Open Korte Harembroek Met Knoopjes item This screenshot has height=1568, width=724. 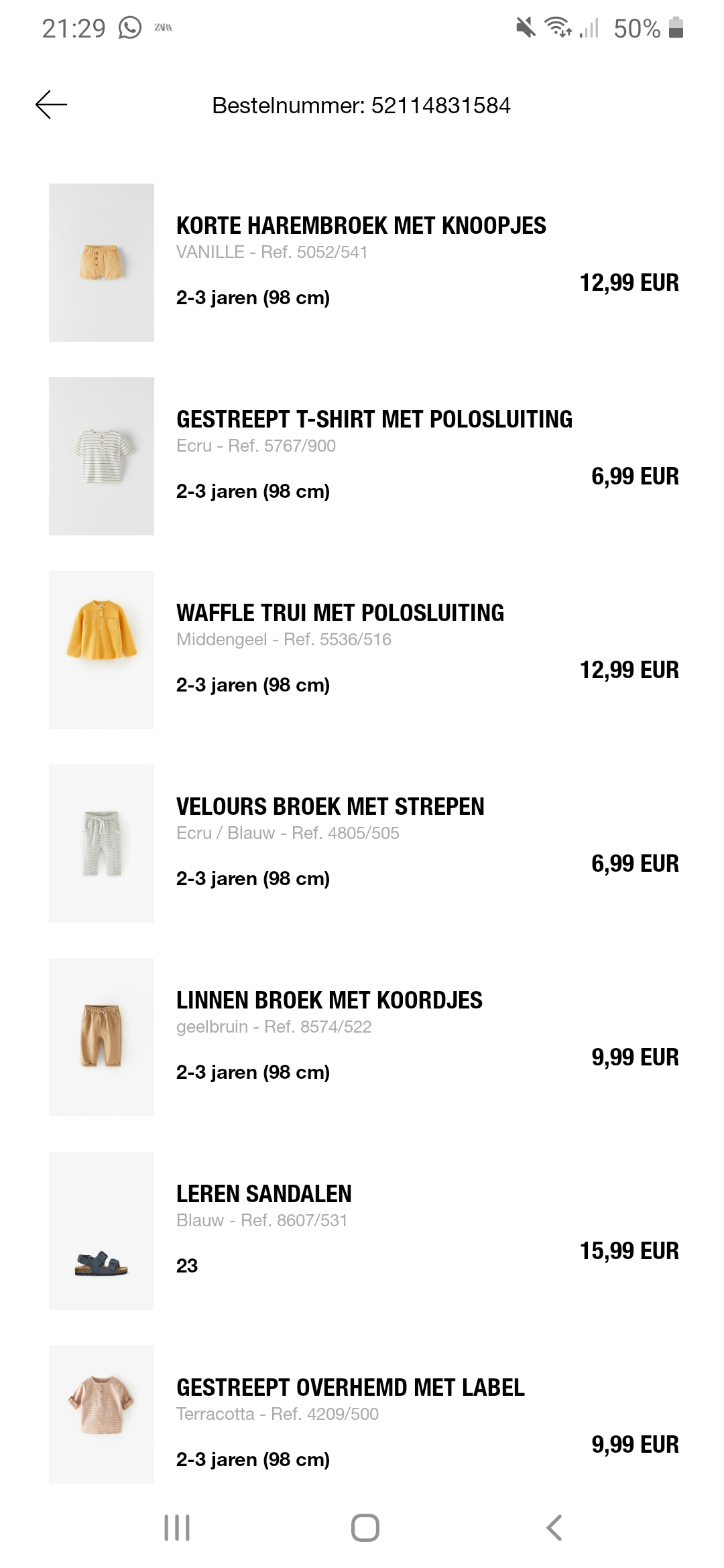pos(362,263)
